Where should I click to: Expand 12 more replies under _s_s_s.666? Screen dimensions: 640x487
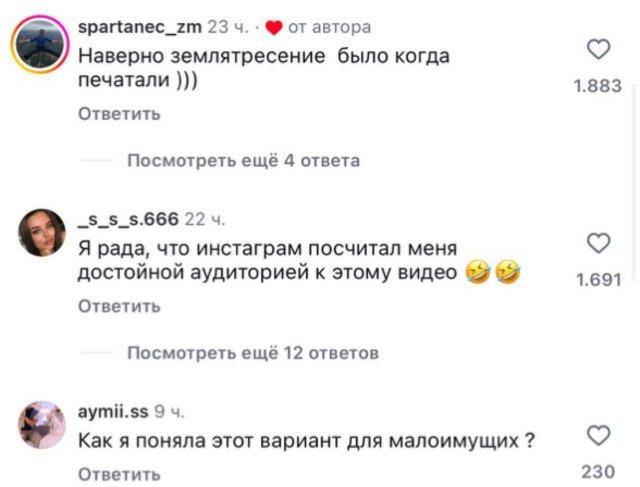pos(252,353)
